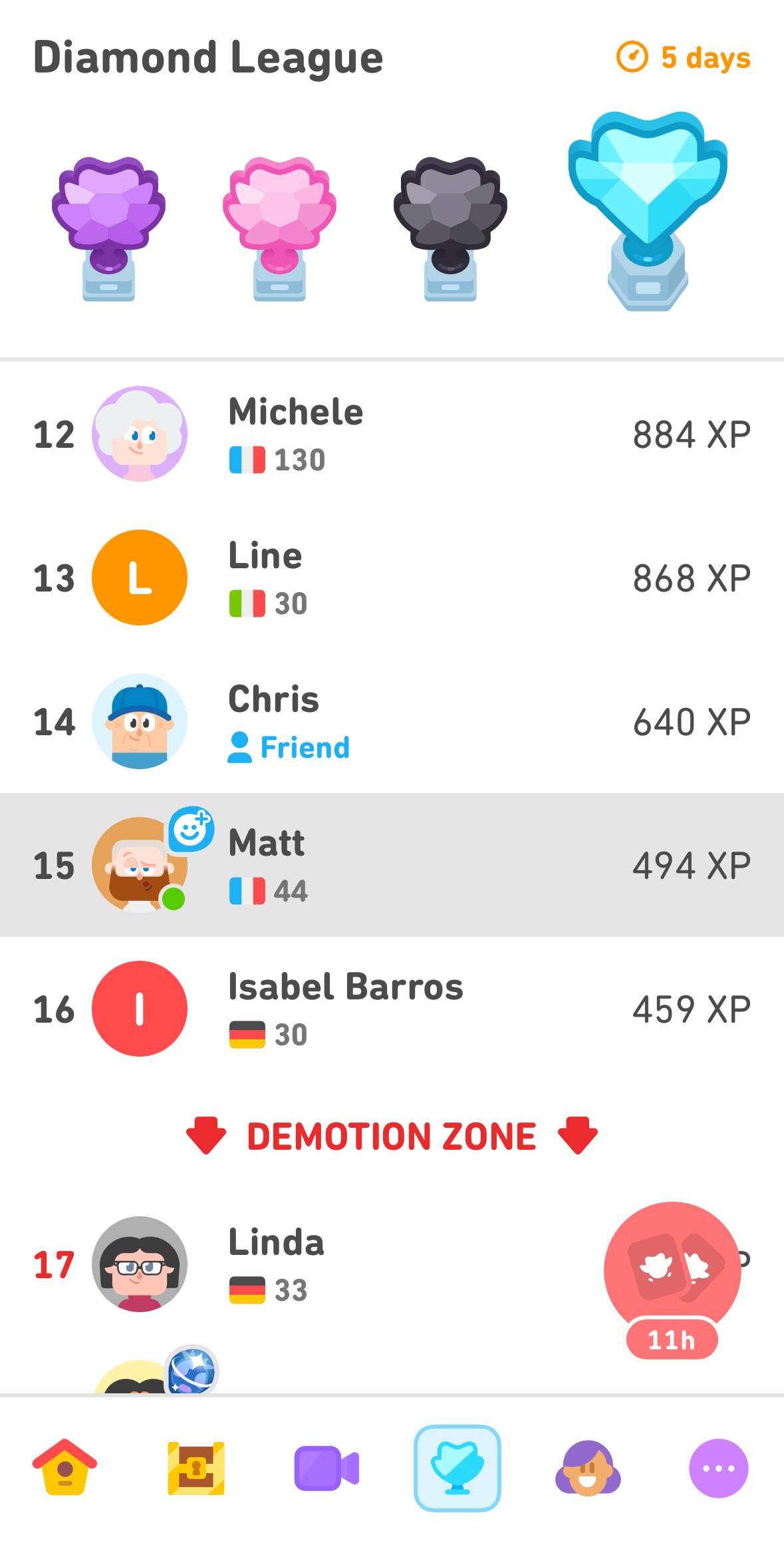The height and width of the screenshot is (1541, 784).
Task: Go to the Home tab
Action: pyautogui.click(x=65, y=1468)
